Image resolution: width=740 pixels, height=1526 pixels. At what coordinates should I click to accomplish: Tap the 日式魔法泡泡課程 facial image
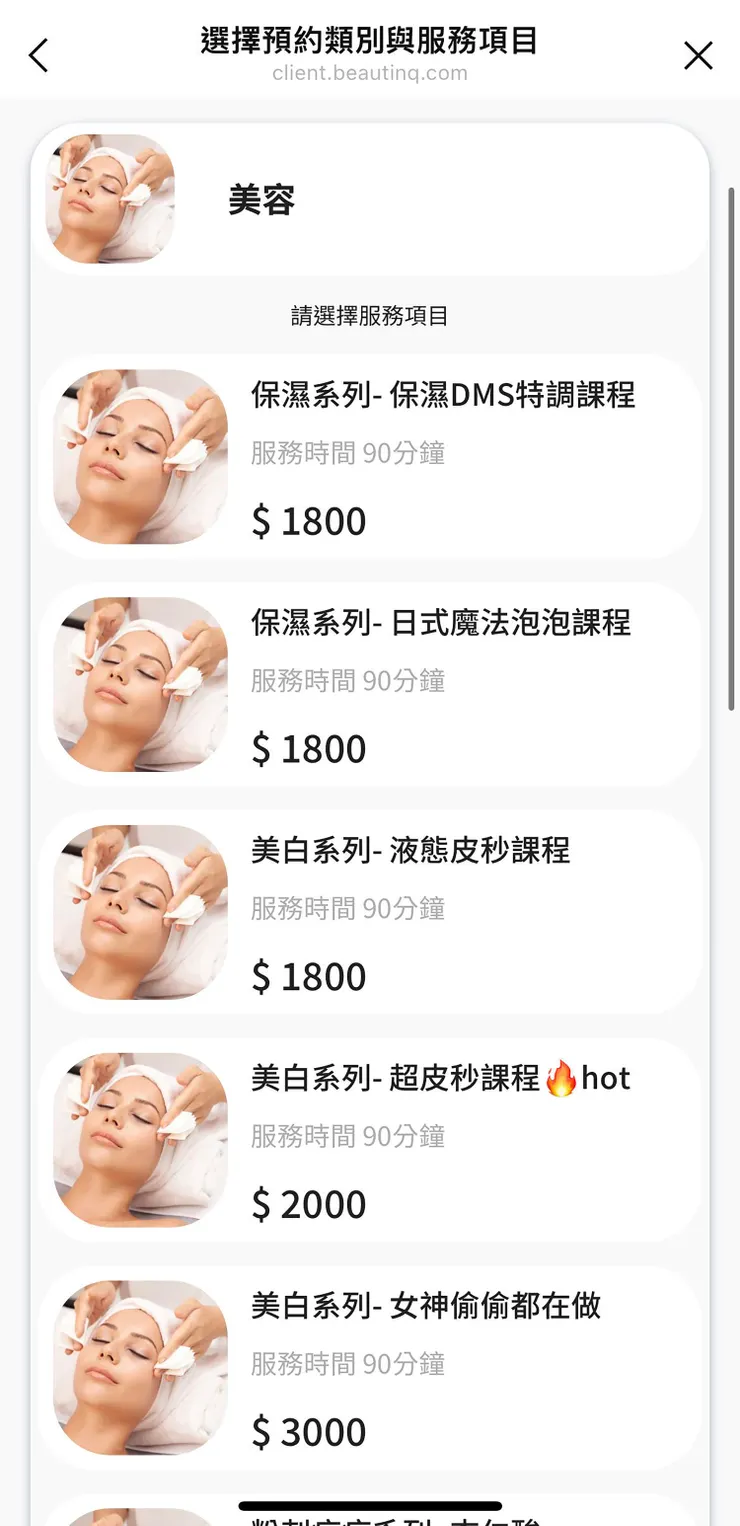tap(140, 683)
